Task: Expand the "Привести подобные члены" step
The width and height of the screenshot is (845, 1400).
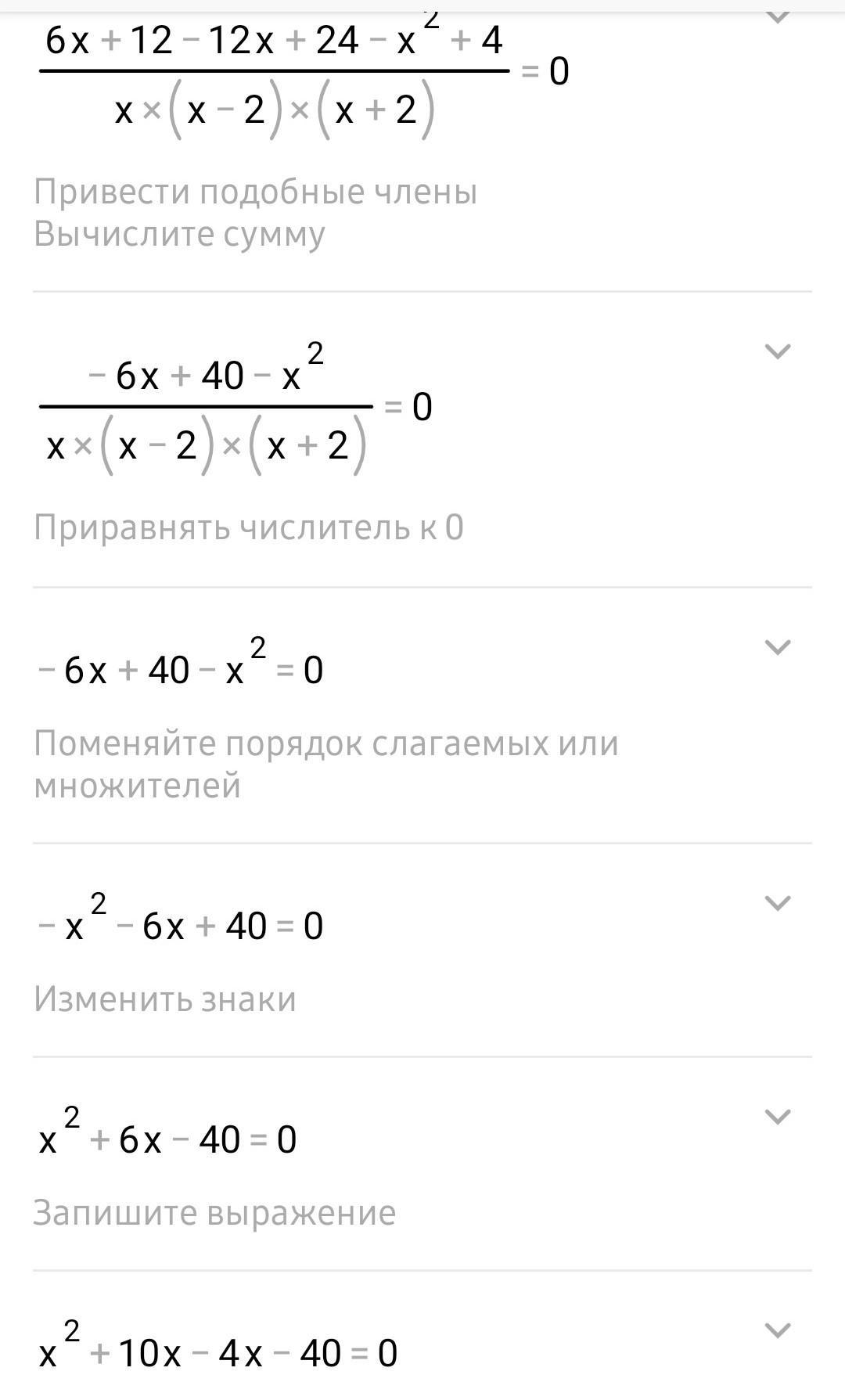Action: click(x=777, y=16)
